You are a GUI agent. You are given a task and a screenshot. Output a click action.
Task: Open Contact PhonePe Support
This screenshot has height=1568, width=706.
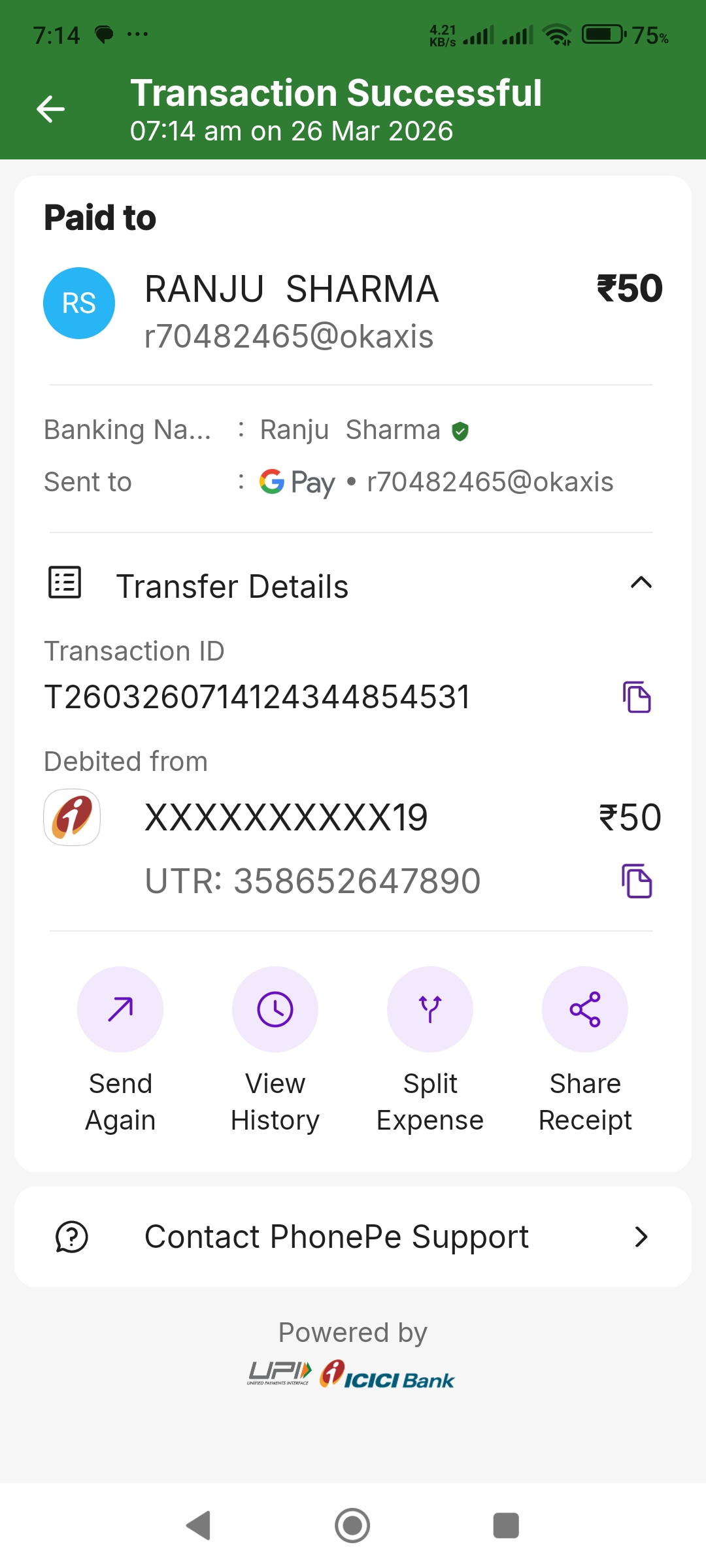point(353,1237)
